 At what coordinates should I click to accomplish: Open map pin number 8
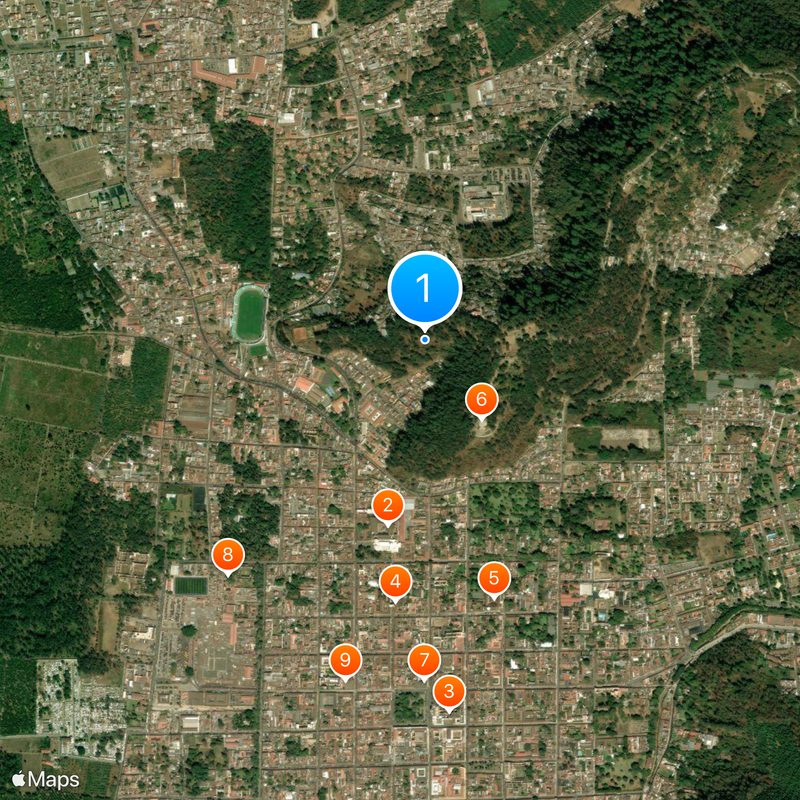[x=228, y=553]
